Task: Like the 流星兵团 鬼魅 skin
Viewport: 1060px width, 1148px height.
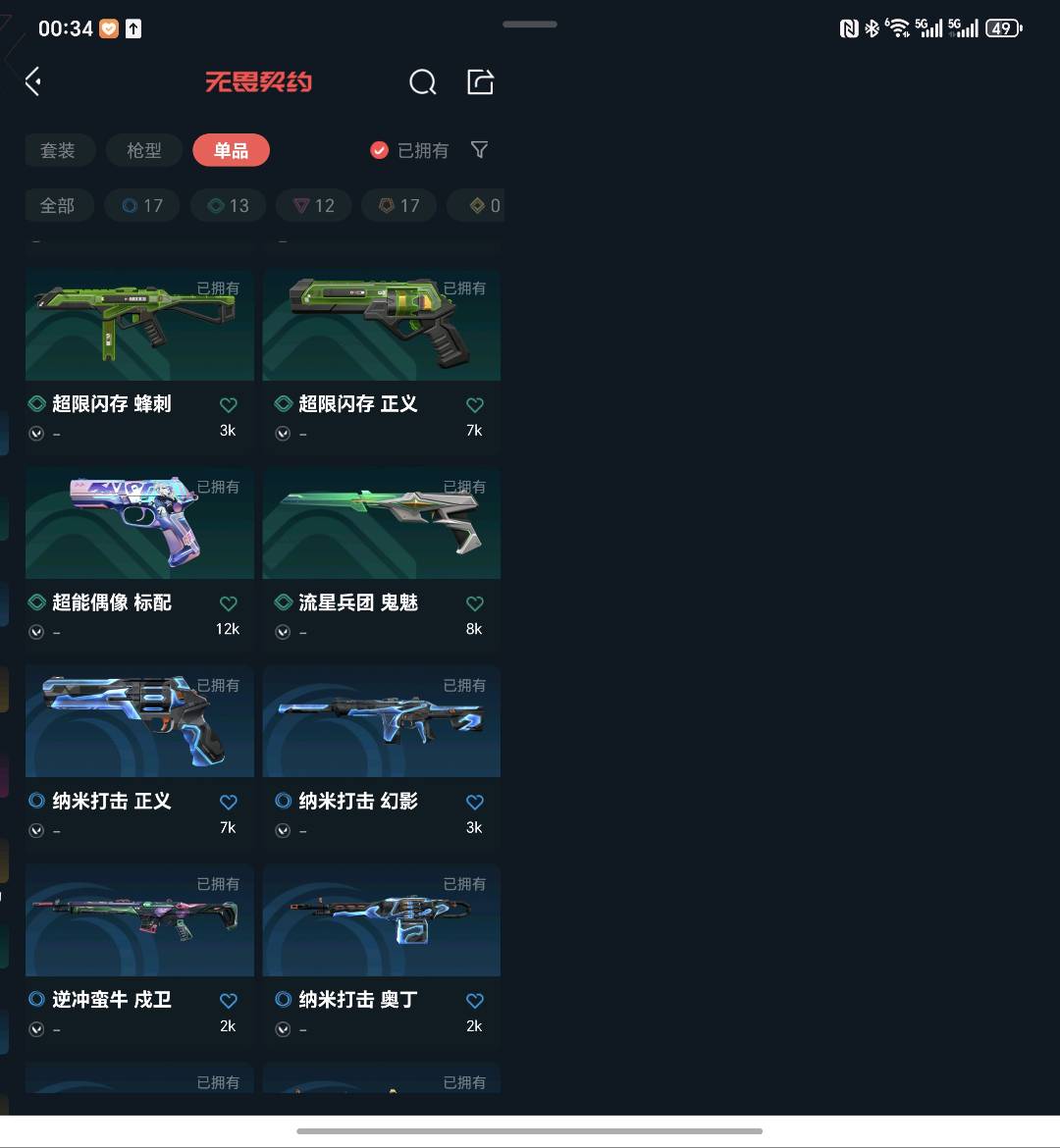Action: point(475,603)
